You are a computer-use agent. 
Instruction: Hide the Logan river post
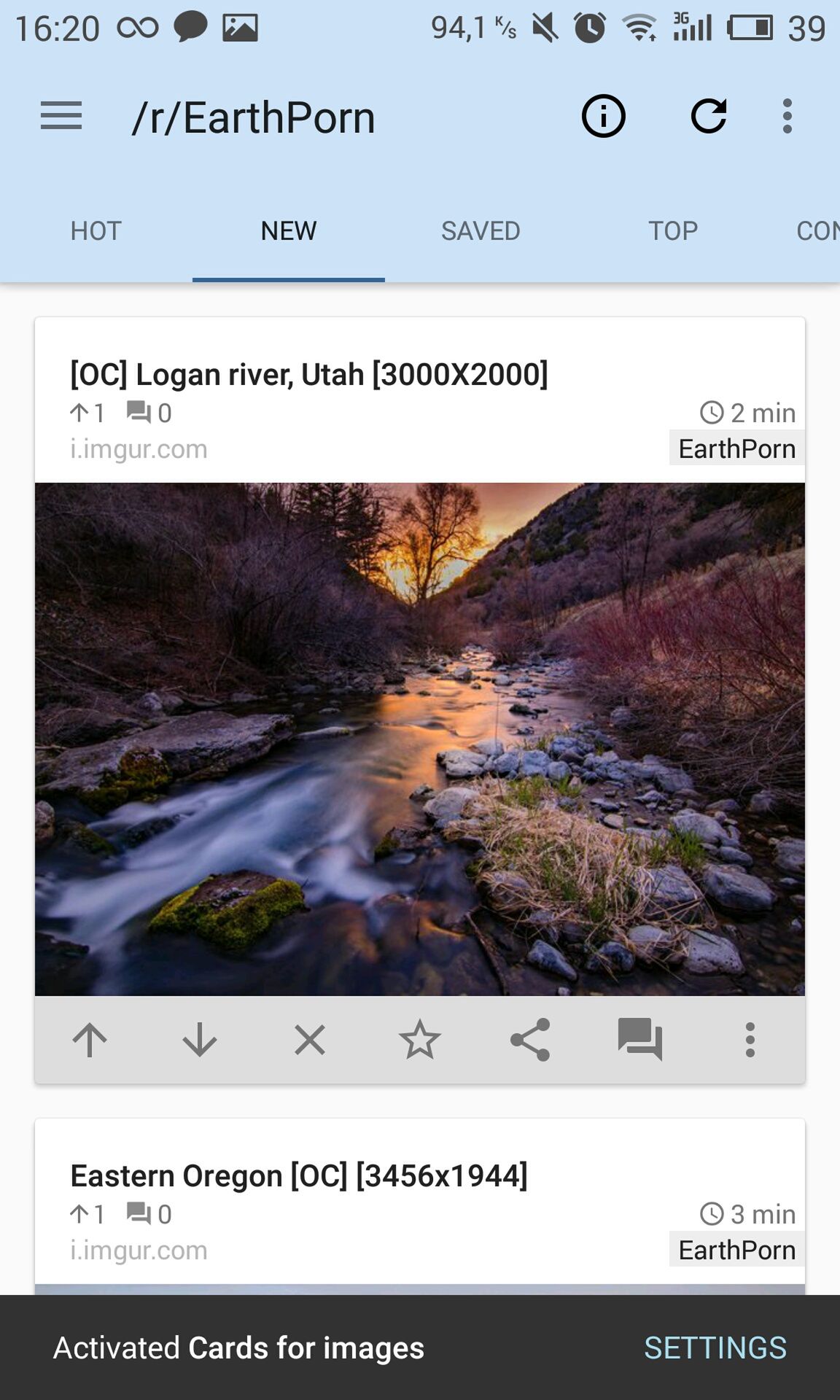[x=310, y=1040]
